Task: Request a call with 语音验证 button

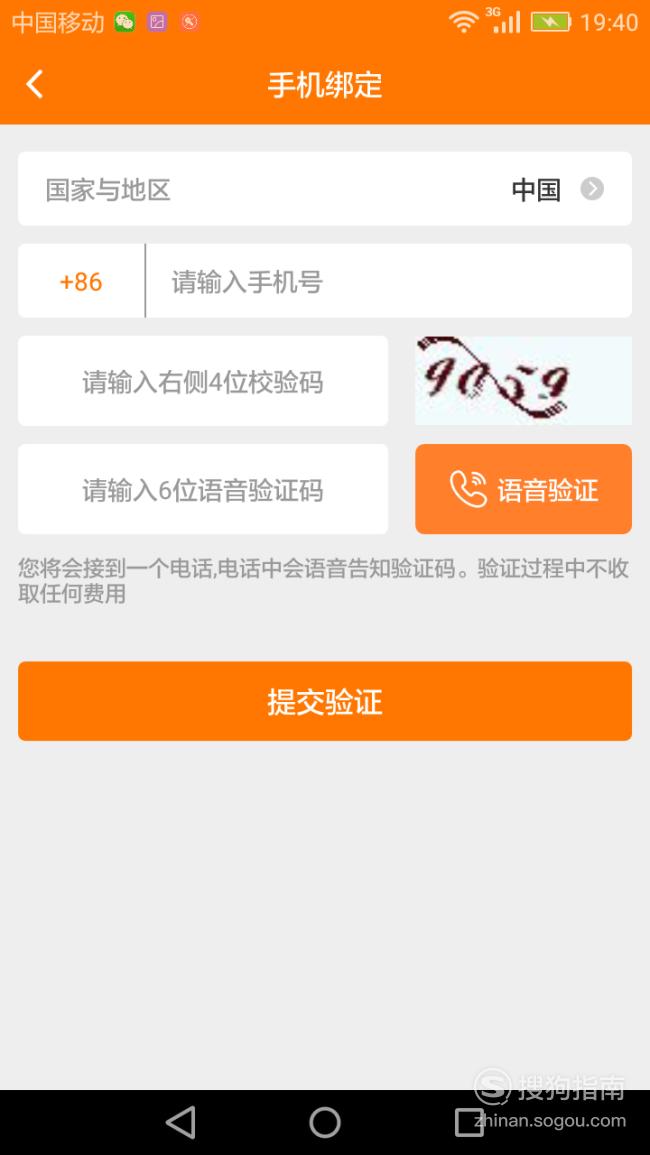Action: [523, 489]
